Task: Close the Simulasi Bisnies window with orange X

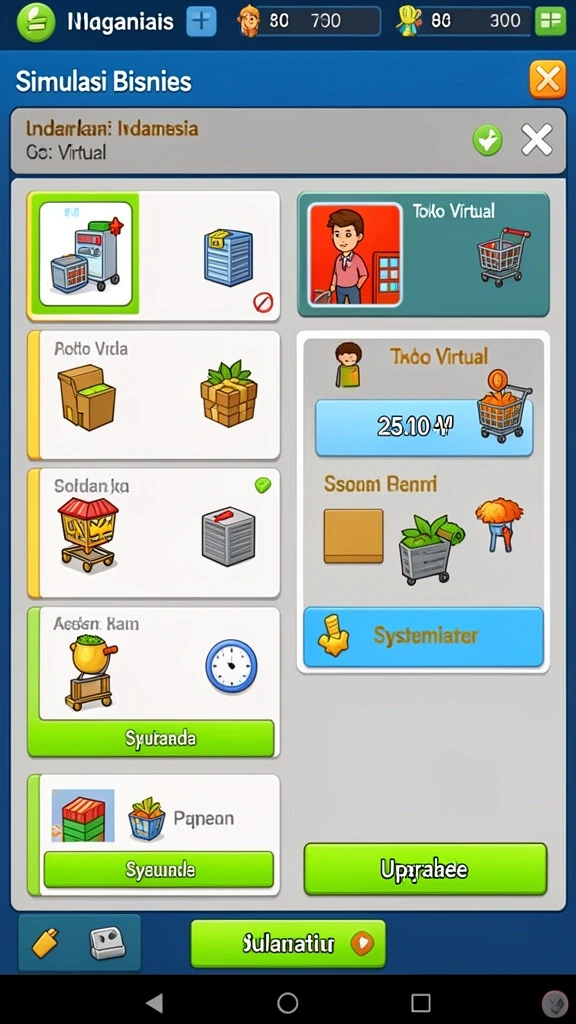Action: coord(547,80)
